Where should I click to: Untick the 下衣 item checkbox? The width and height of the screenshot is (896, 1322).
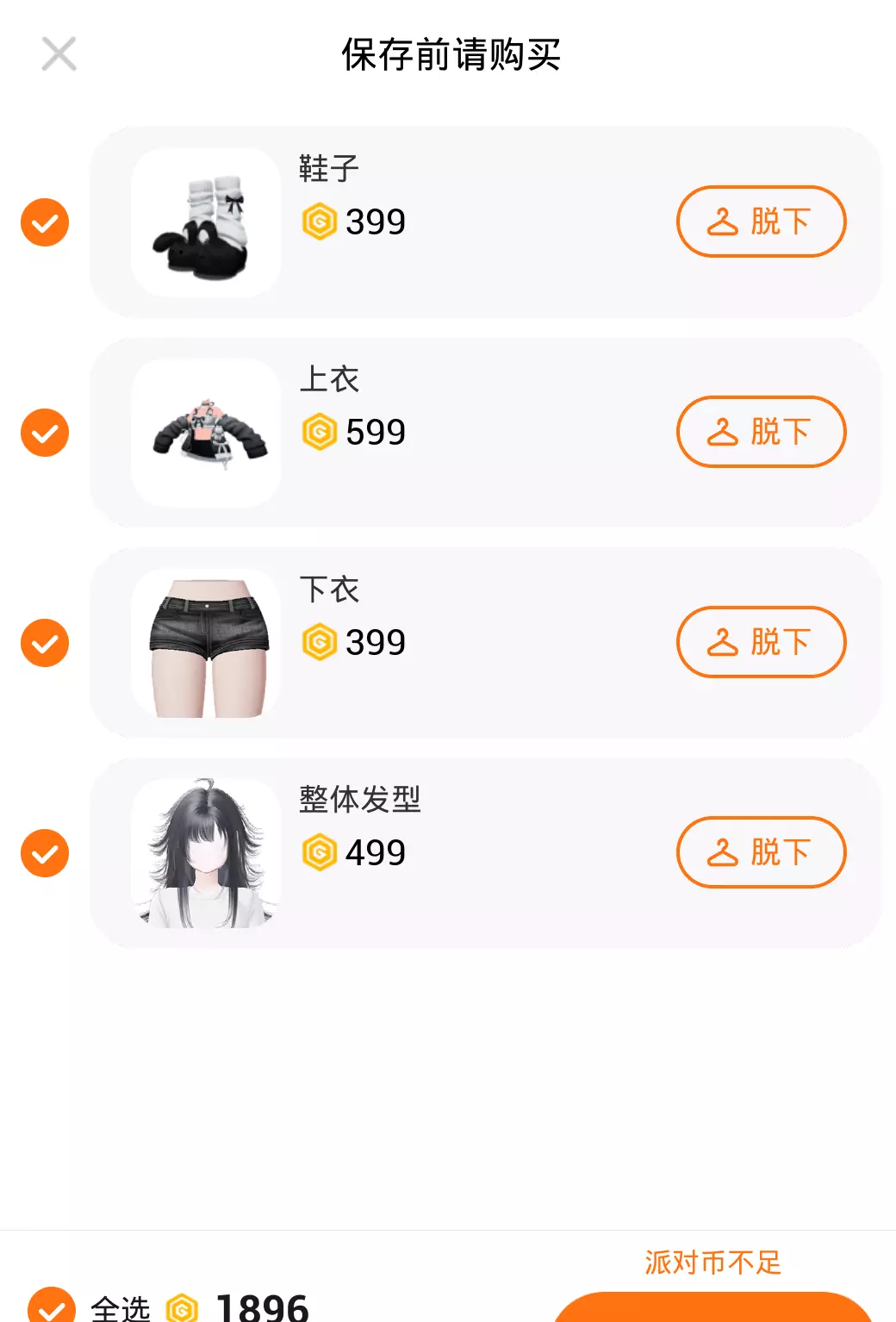(x=45, y=643)
